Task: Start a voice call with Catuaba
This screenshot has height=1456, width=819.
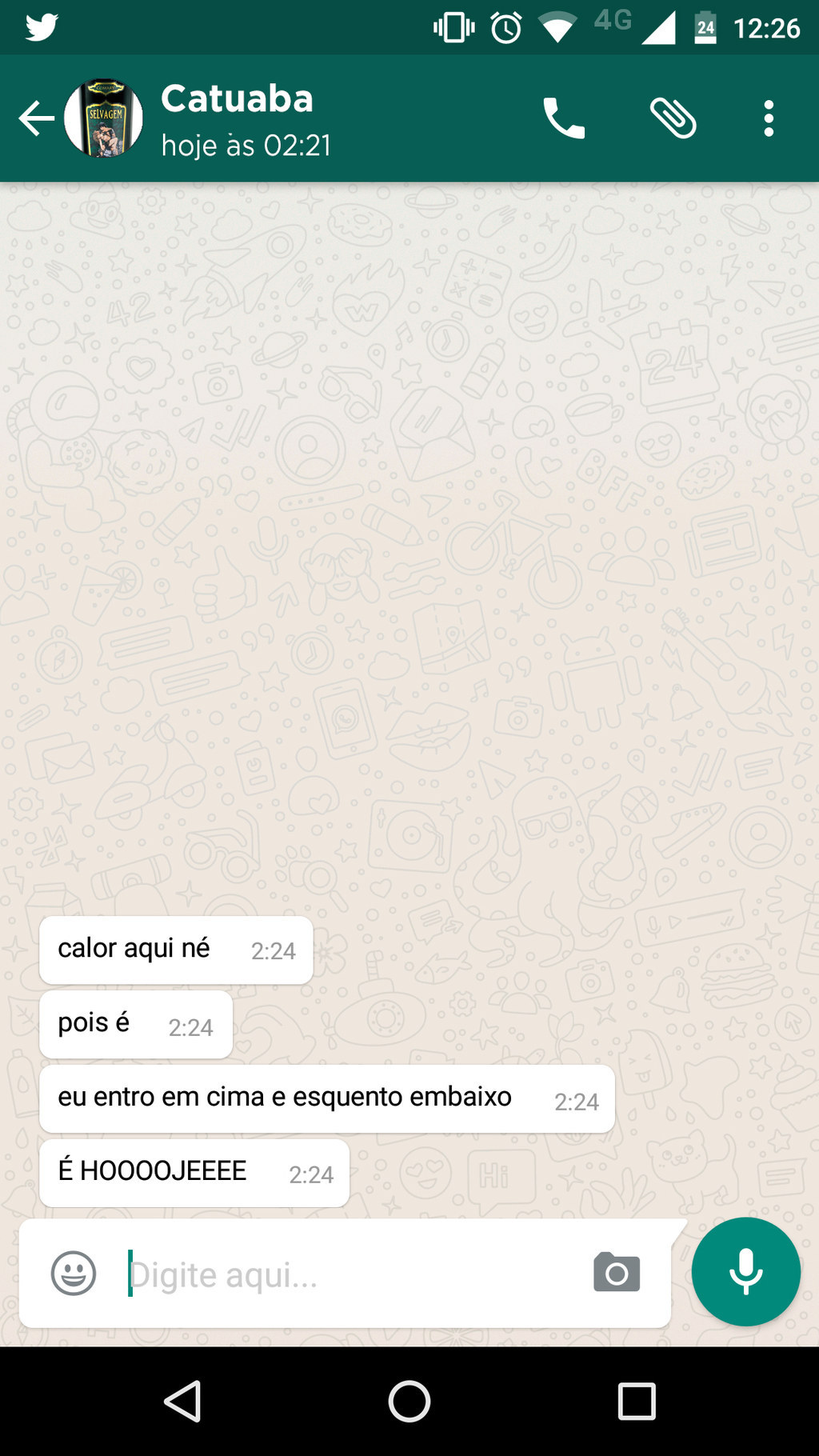Action: [x=564, y=118]
